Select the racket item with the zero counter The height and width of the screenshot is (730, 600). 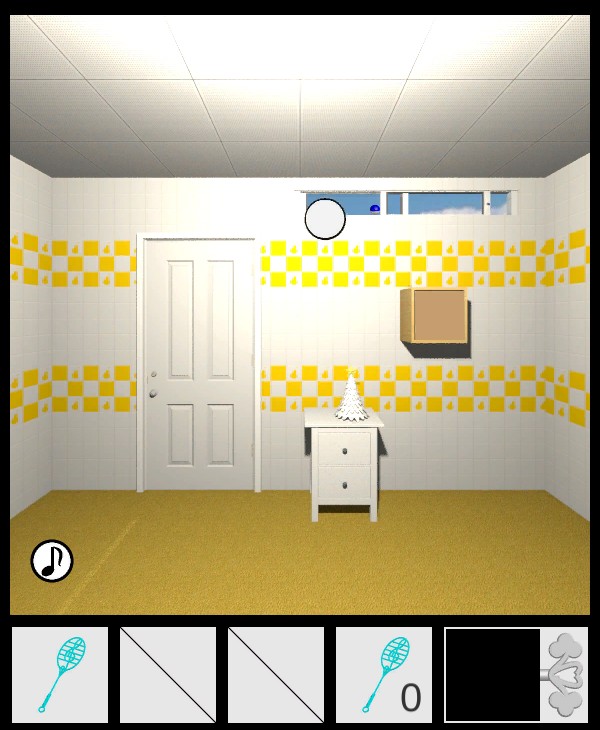[384, 675]
